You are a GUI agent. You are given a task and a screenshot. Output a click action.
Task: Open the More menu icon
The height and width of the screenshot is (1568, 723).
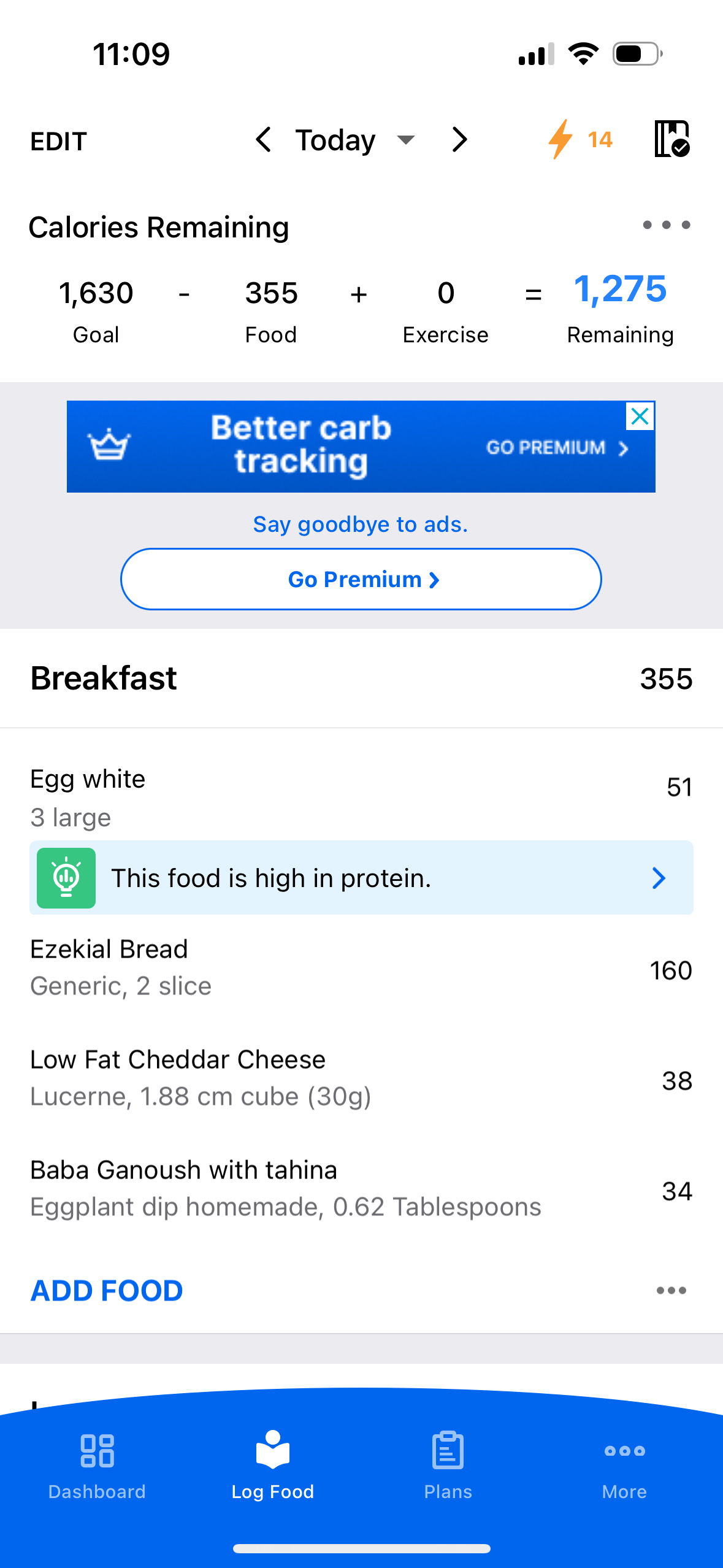624,1453
